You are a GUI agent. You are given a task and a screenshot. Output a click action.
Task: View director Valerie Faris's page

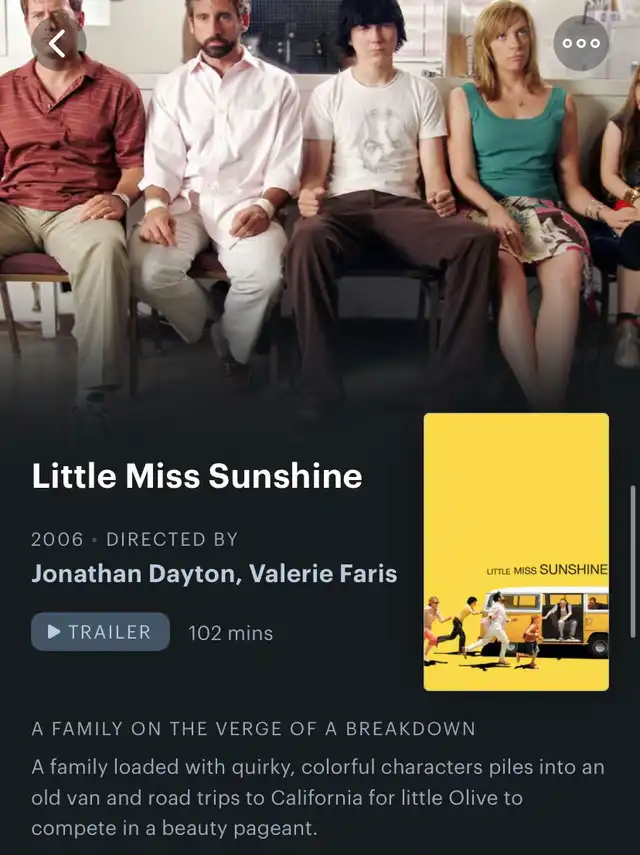323,574
